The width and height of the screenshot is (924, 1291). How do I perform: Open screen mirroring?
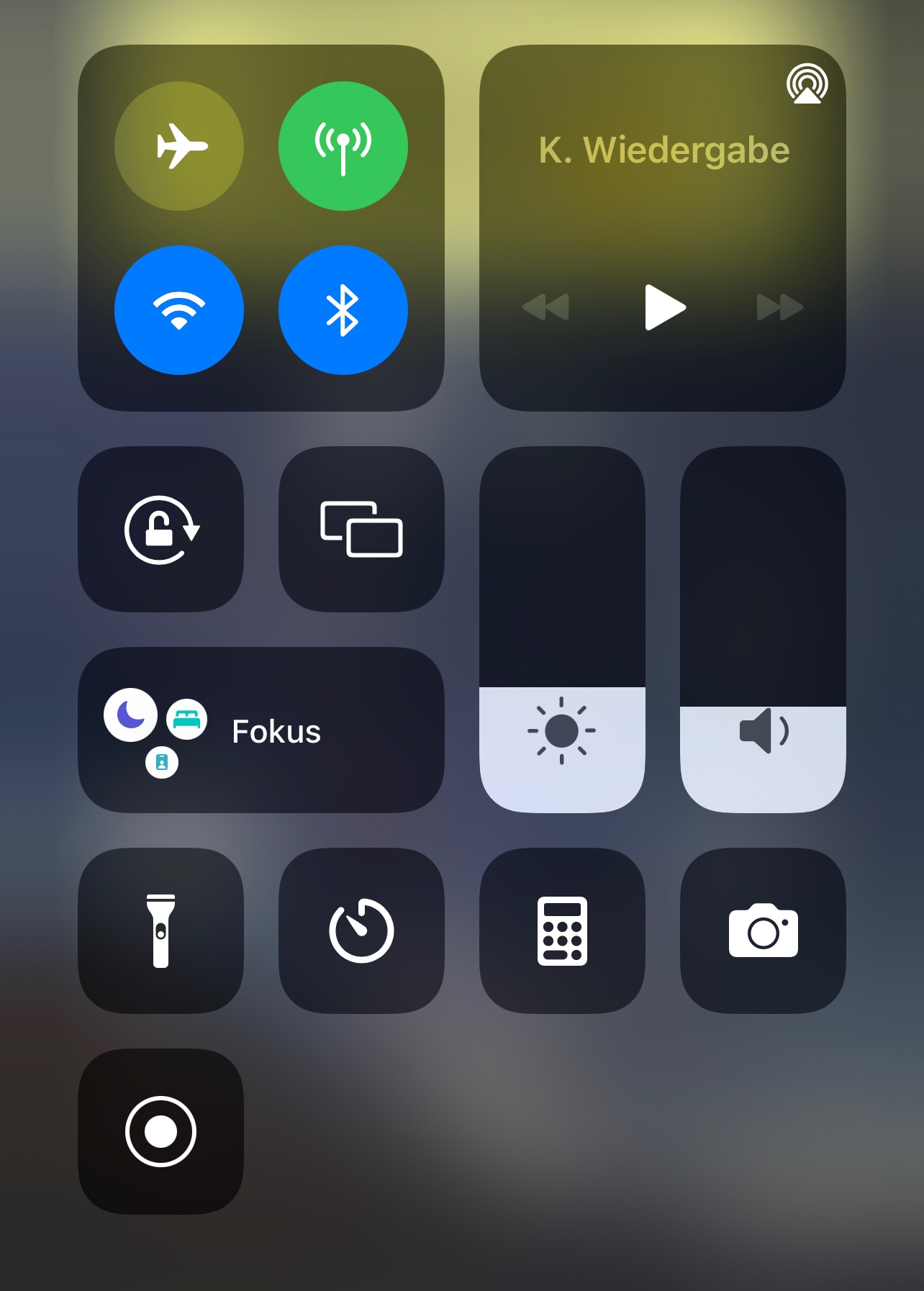tap(361, 530)
